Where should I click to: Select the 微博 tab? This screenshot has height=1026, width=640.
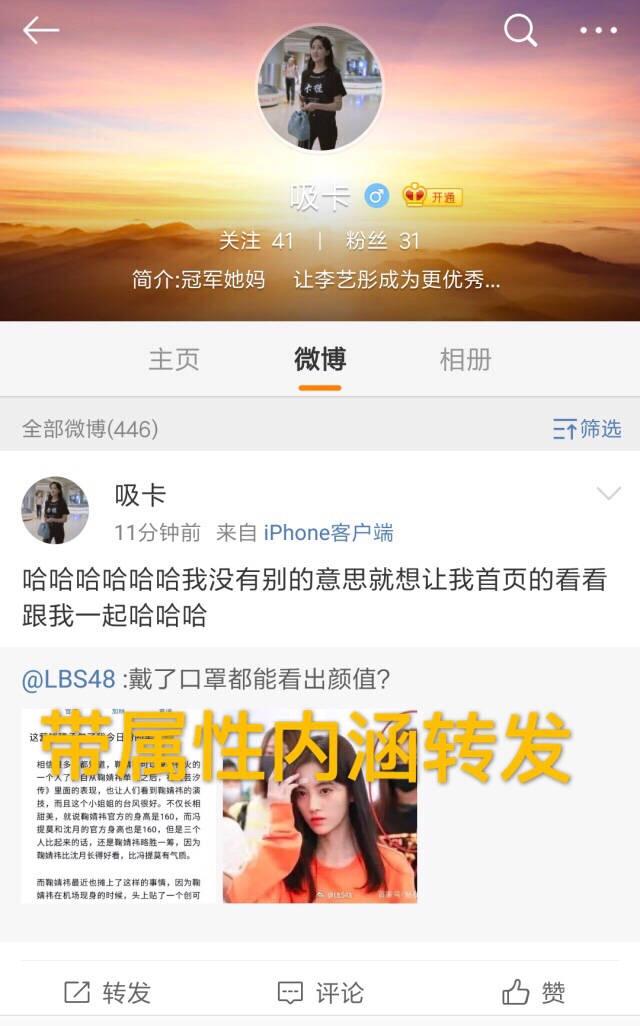coord(320,359)
